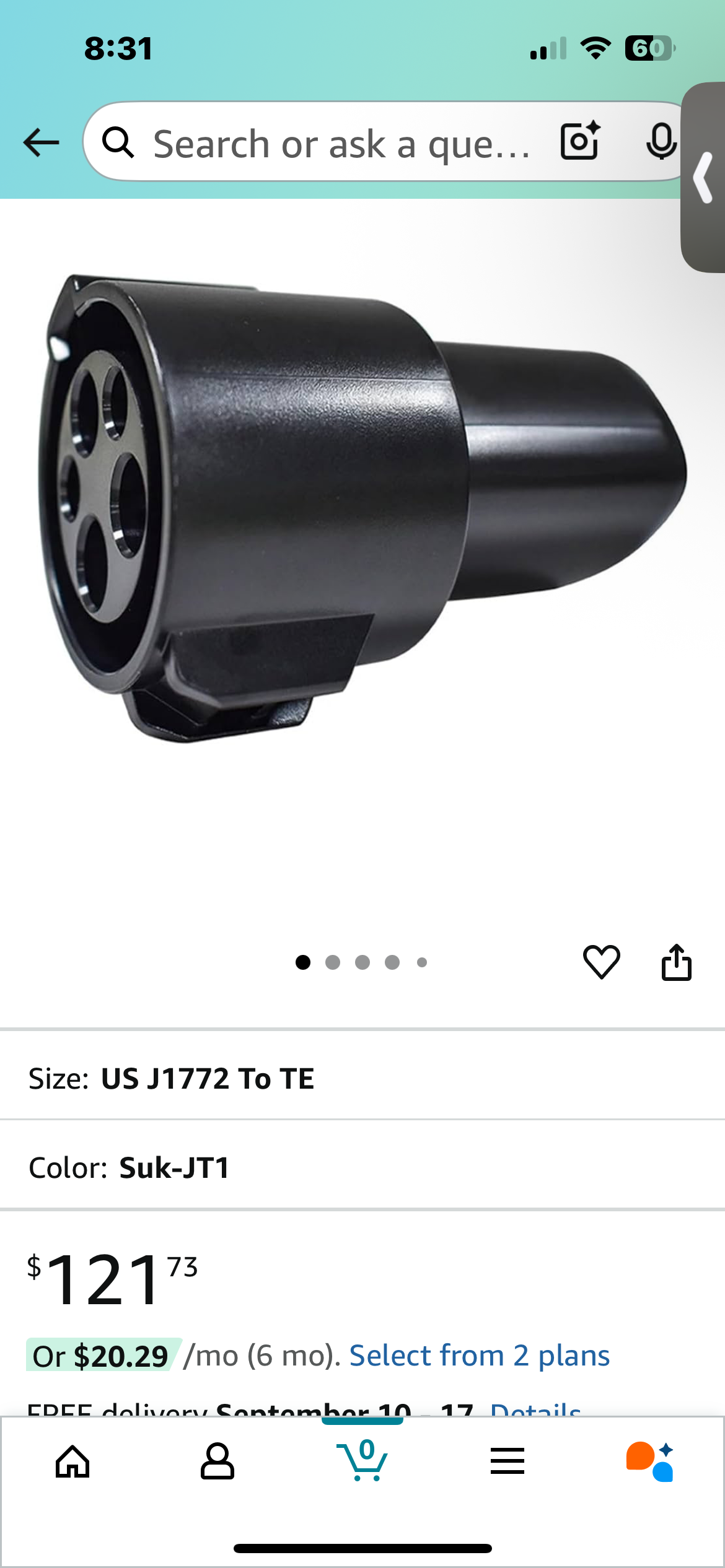The height and width of the screenshot is (1568, 725).
Task: Go back with the arrow icon
Action: coord(42,143)
